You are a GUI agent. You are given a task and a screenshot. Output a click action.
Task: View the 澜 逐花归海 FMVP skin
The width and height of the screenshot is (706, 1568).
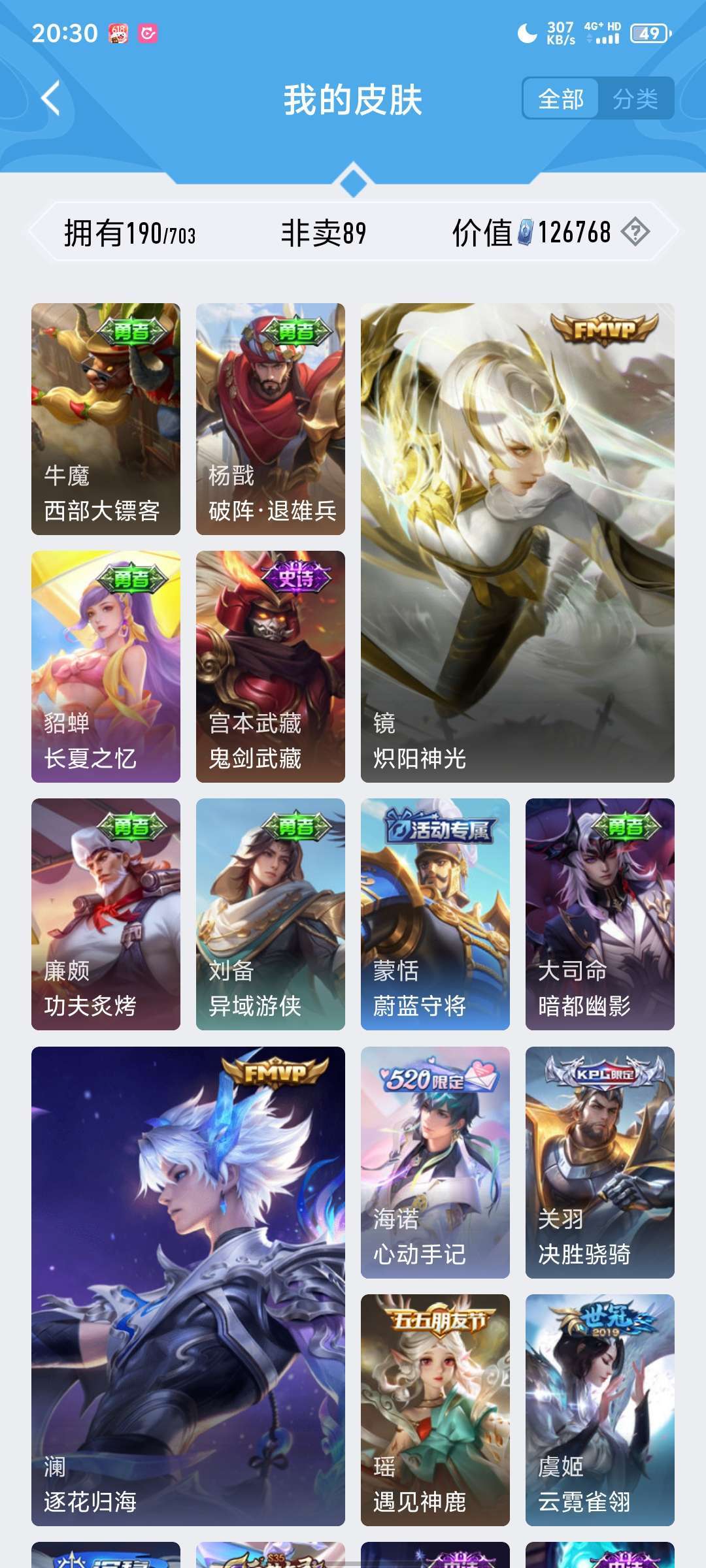pyautogui.click(x=188, y=1286)
